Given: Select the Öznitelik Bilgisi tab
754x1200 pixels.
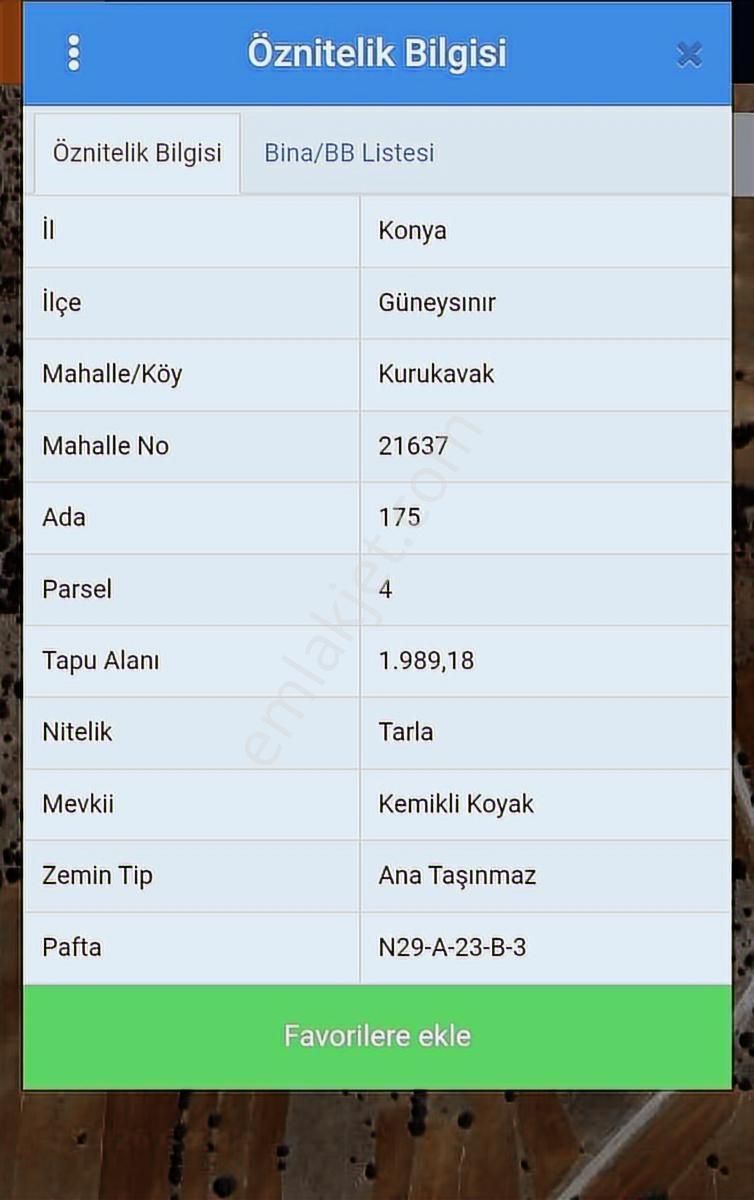Looking at the screenshot, I should click(136, 152).
